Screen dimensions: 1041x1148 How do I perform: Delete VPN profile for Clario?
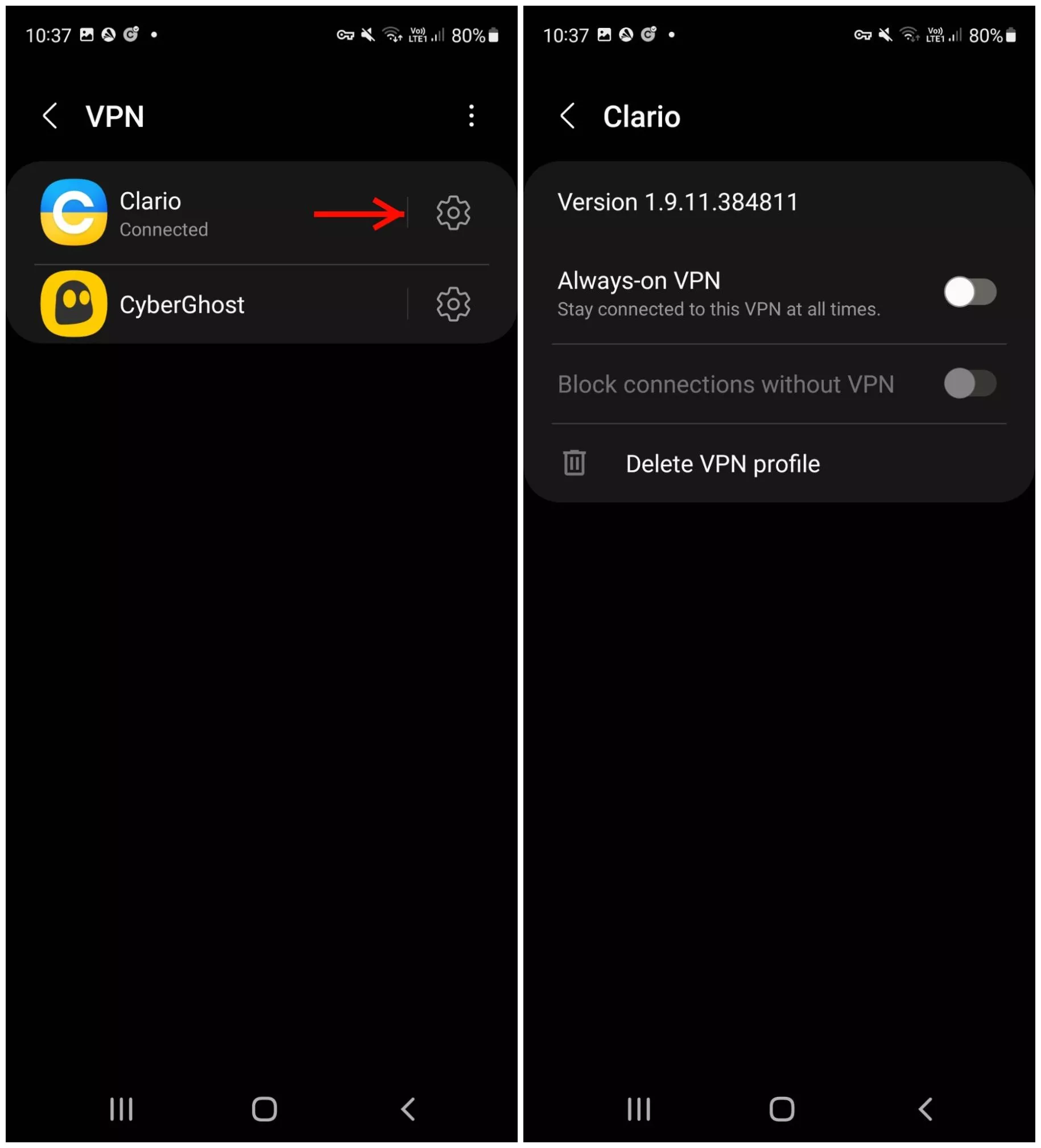click(x=721, y=464)
